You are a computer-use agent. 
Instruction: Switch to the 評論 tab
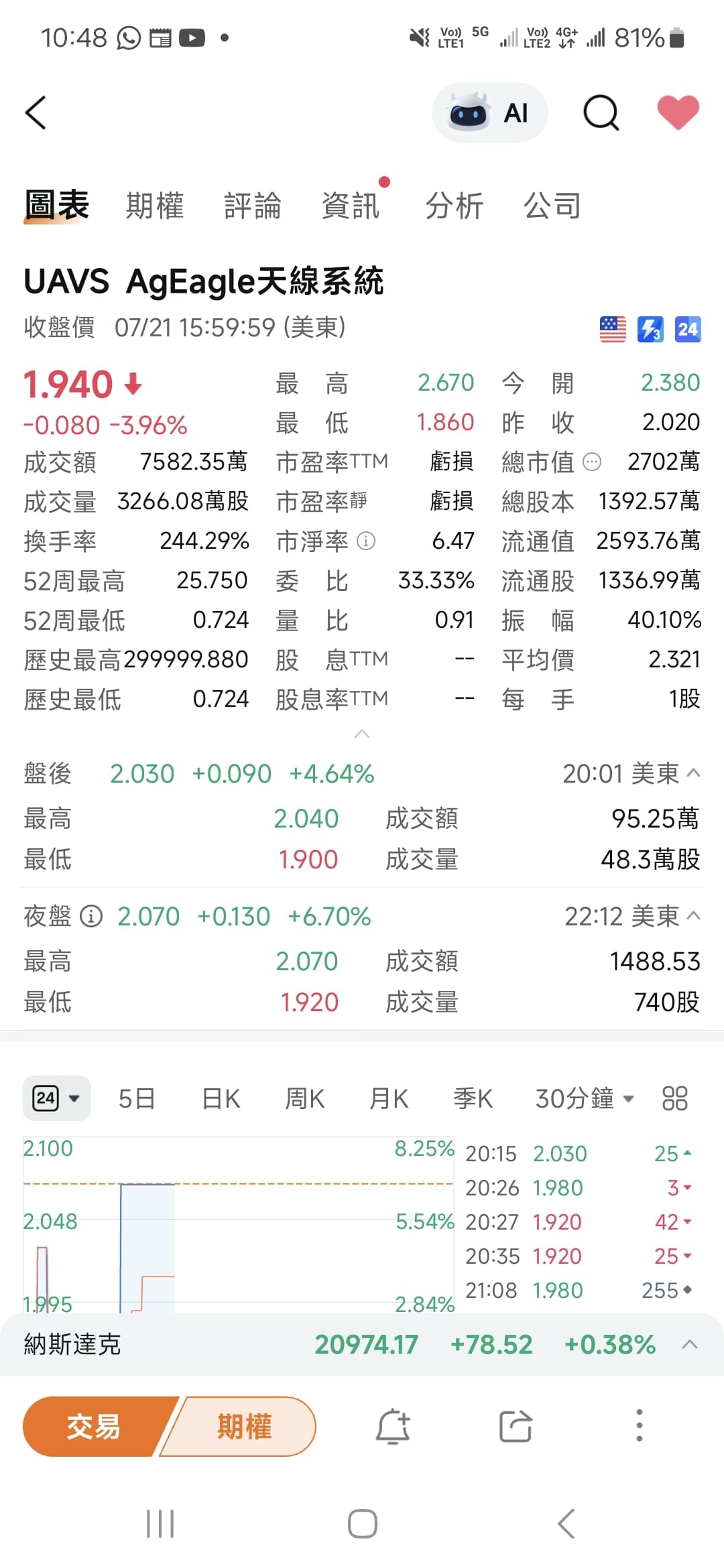coord(253,205)
